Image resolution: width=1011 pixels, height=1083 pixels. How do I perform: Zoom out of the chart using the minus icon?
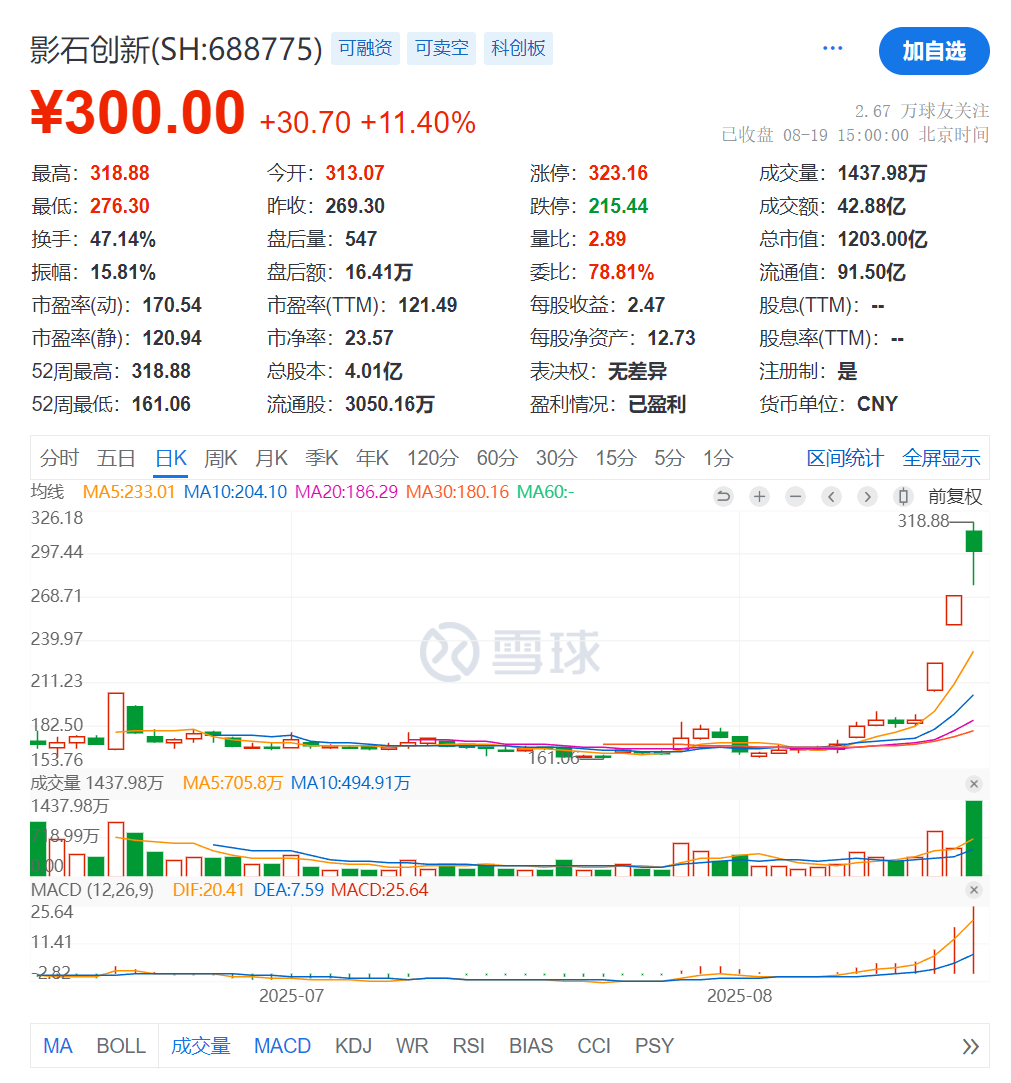pyautogui.click(x=794, y=496)
